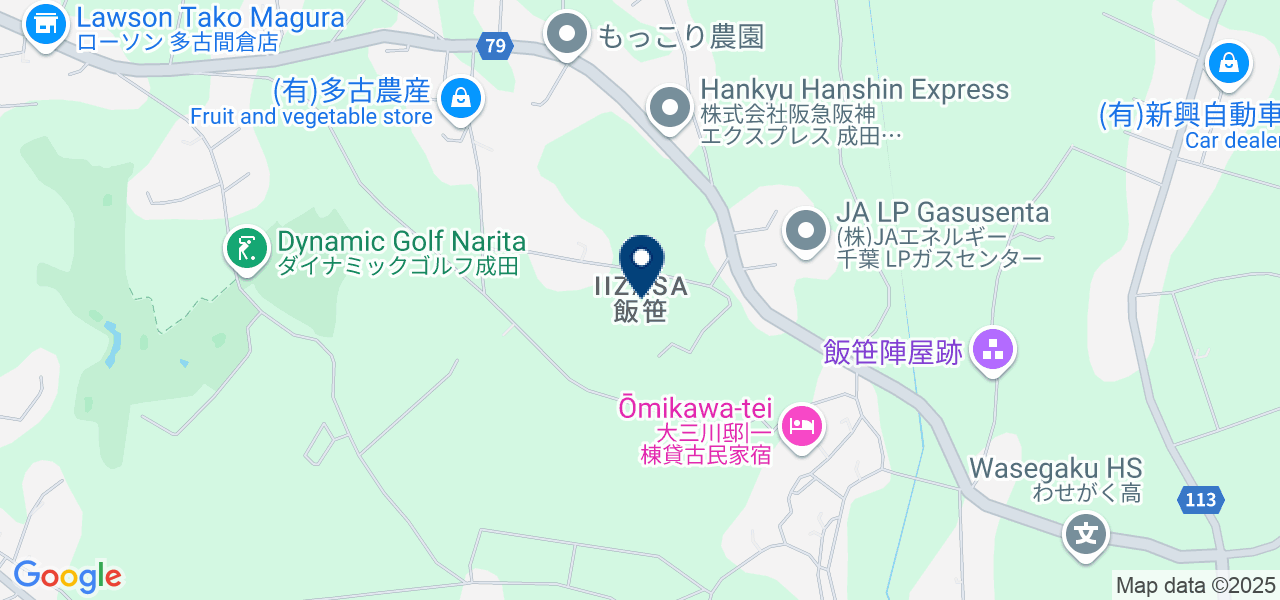The image size is (1280, 600).
Task: Select the Ōmikawa-tei lodging pin
Action: [x=802, y=428]
